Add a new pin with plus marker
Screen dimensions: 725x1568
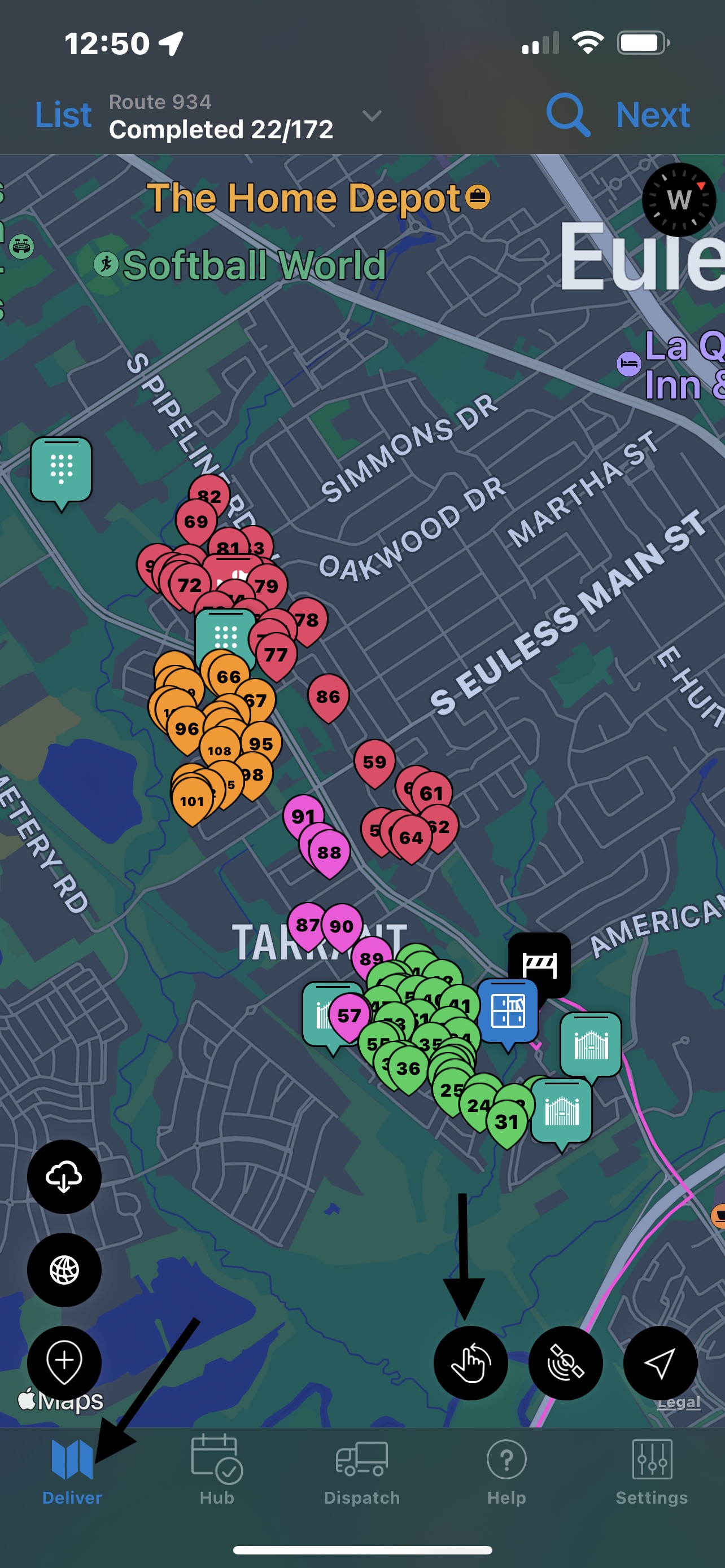[x=64, y=1362]
